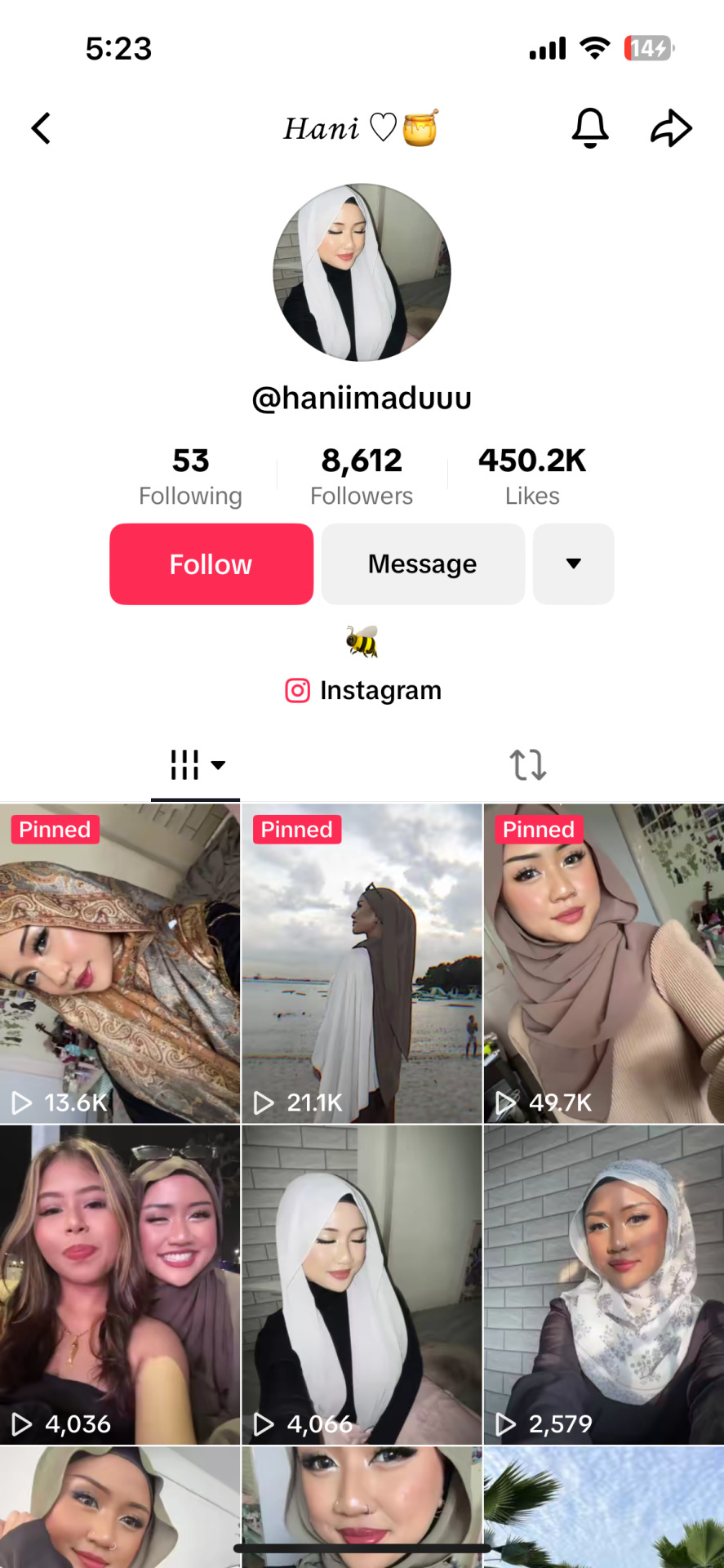
Task: Open pinned video with 13.6K views
Action: coord(120,964)
